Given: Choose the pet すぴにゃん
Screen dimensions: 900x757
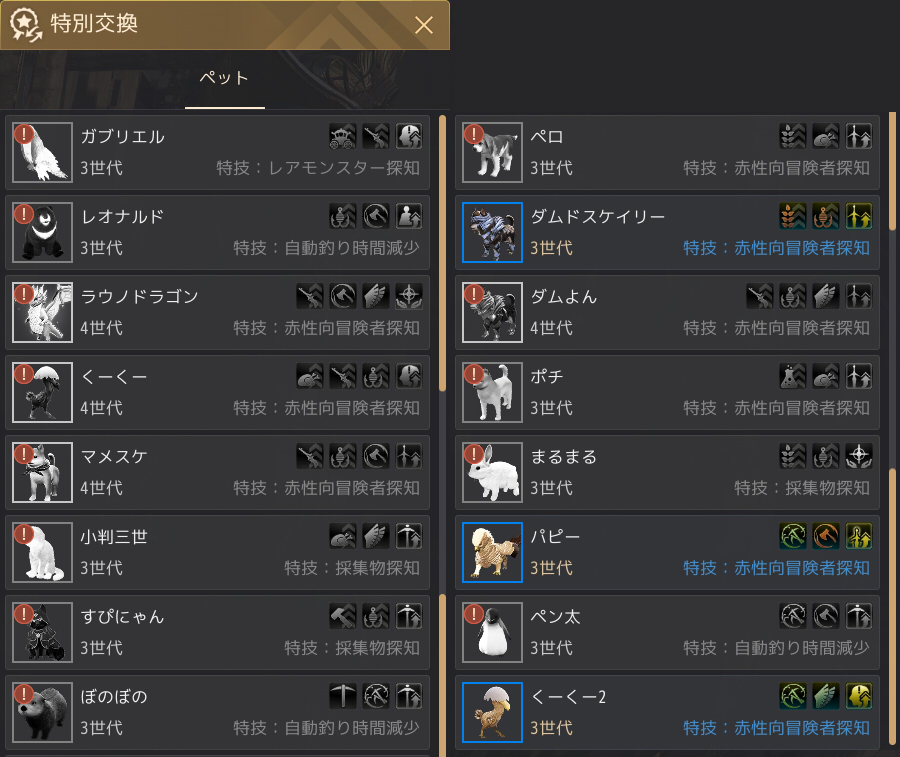Looking at the screenshot, I should (x=218, y=632).
